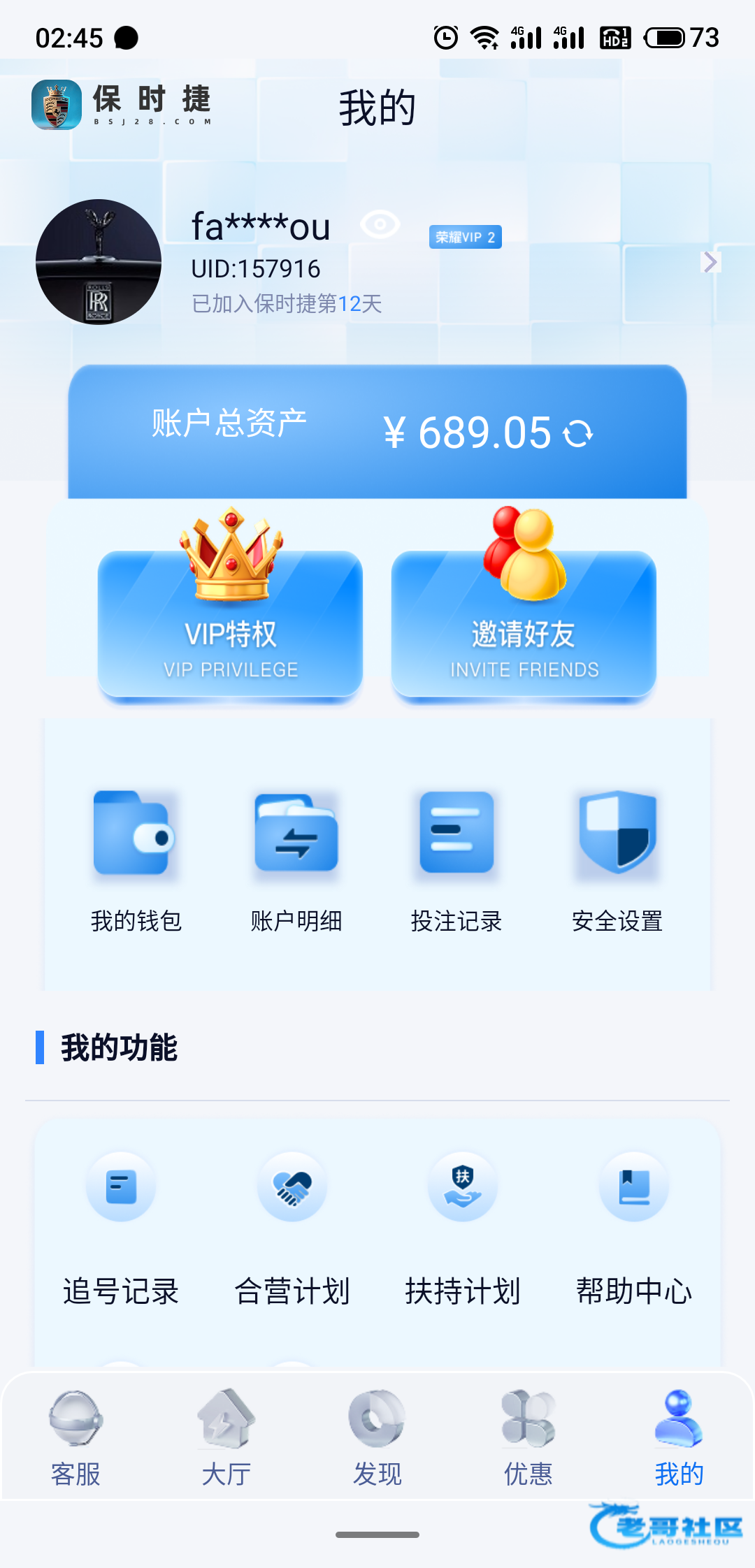Viewport: 755px width, 1568px height.
Task: Open 帮助中心 help center
Action: coord(634,1228)
